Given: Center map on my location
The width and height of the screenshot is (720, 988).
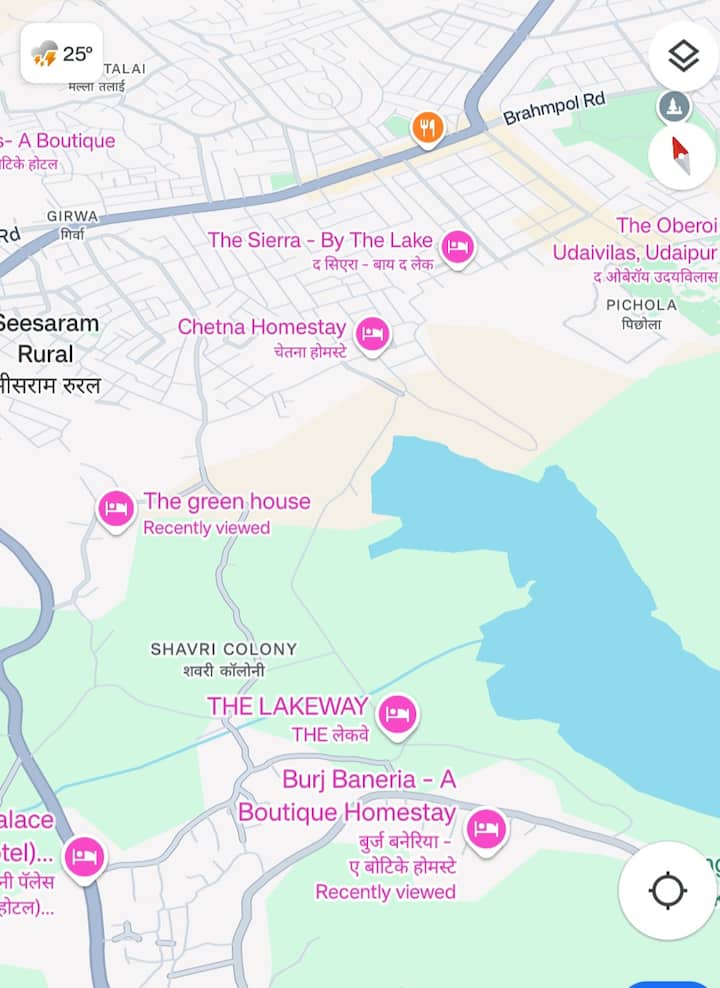Looking at the screenshot, I should [x=667, y=889].
